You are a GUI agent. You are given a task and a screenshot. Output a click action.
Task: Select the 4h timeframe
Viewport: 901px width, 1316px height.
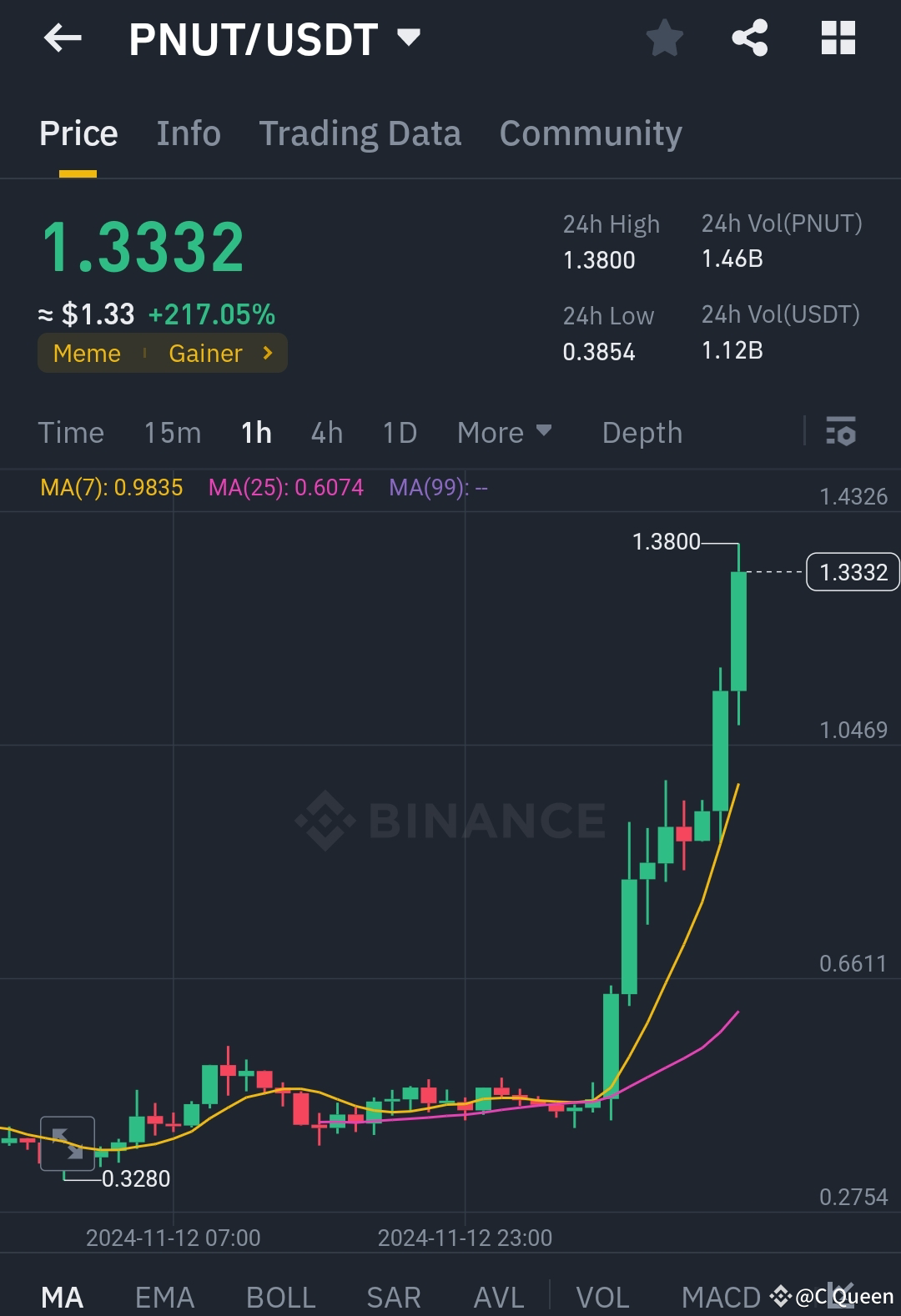click(325, 432)
